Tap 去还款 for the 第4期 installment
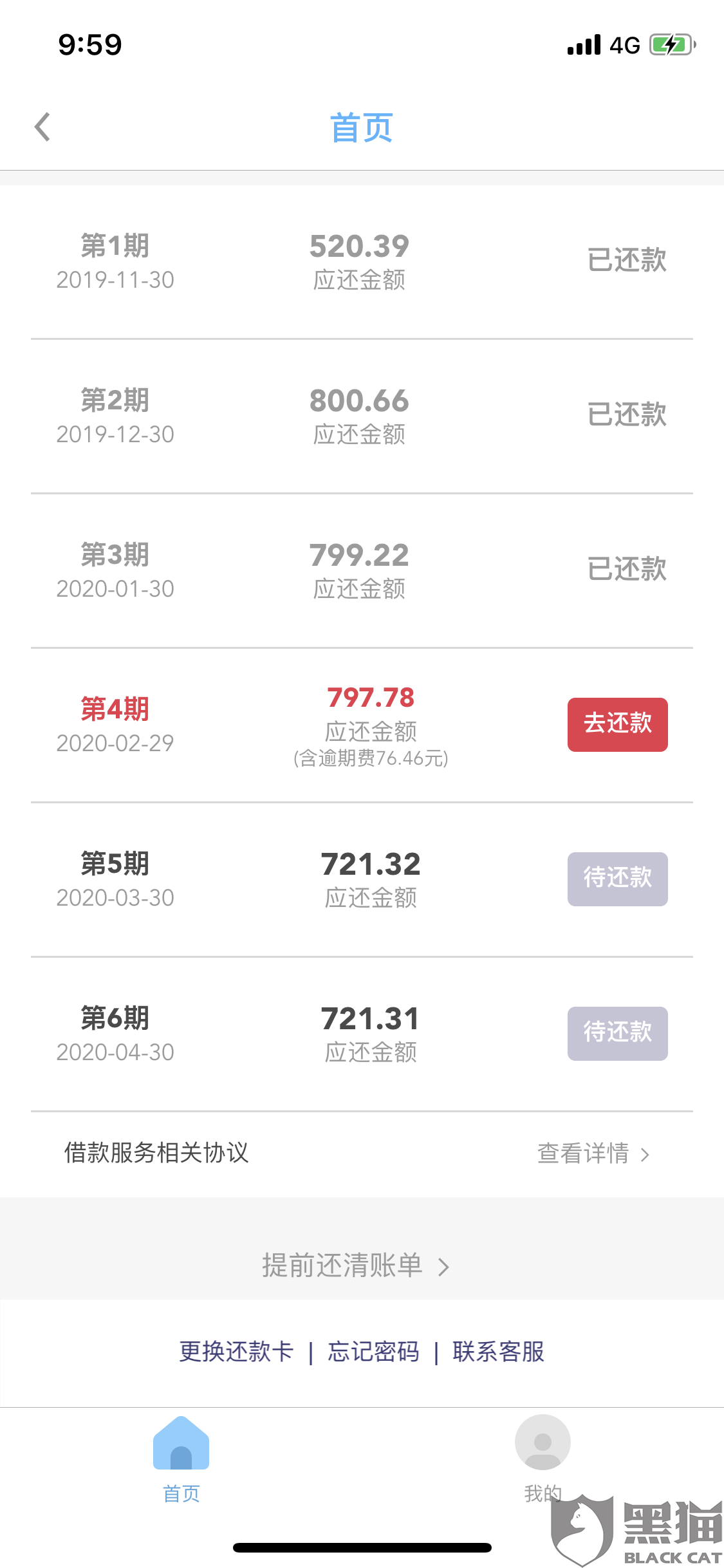The height and width of the screenshot is (1568, 724). tap(617, 724)
